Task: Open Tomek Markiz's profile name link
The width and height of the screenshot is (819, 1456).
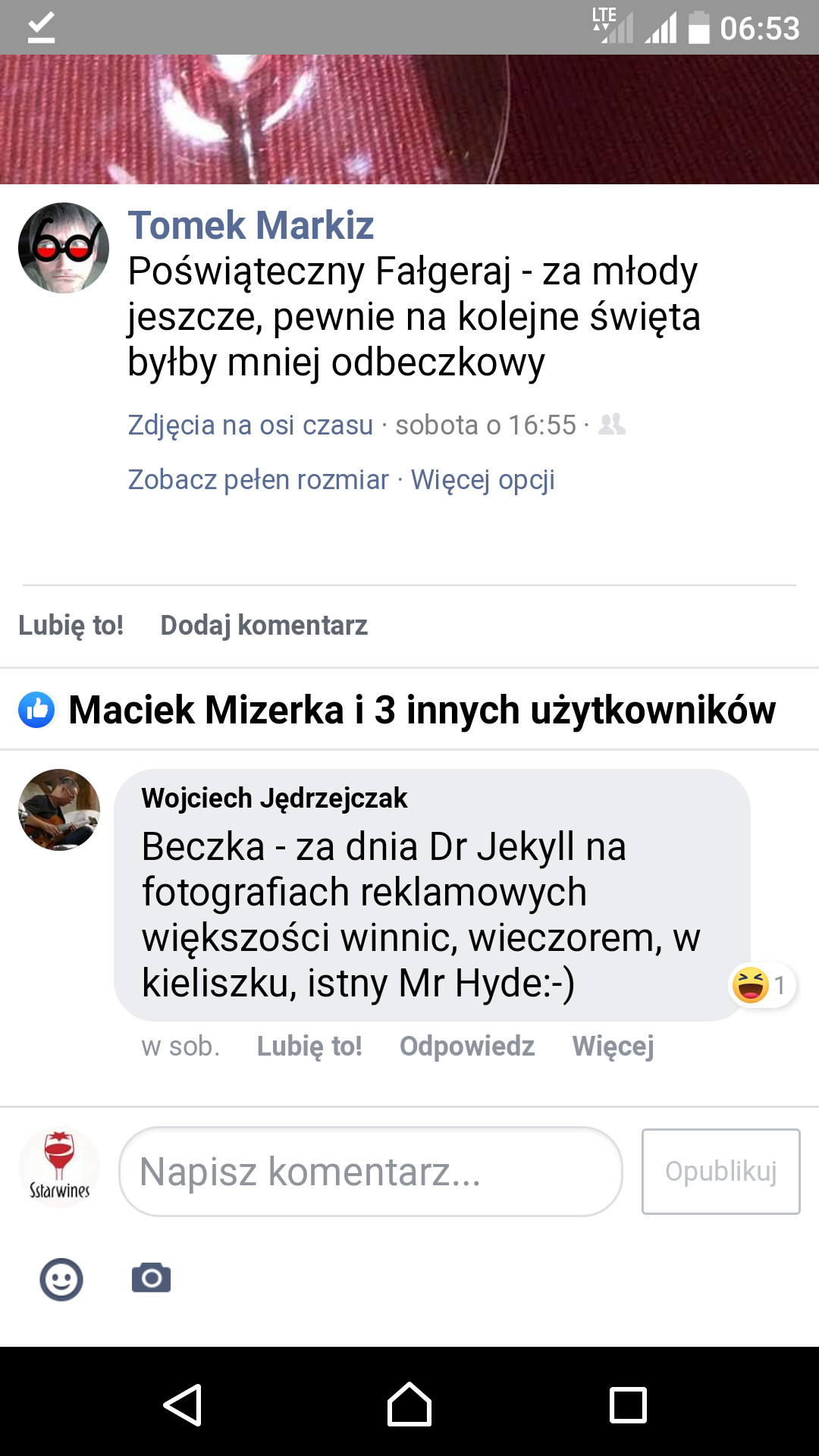Action: 250,225
